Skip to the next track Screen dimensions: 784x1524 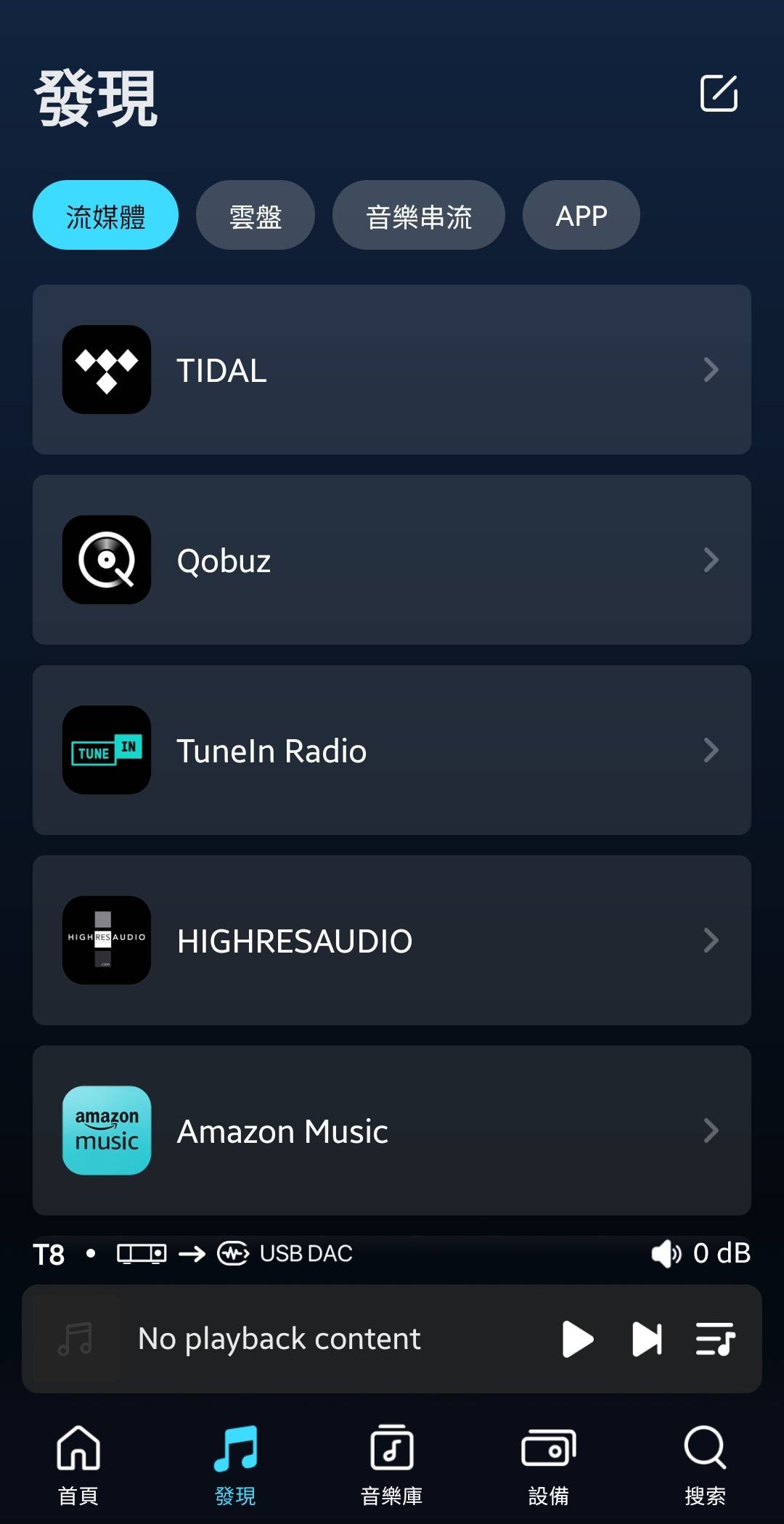point(647,1339)
